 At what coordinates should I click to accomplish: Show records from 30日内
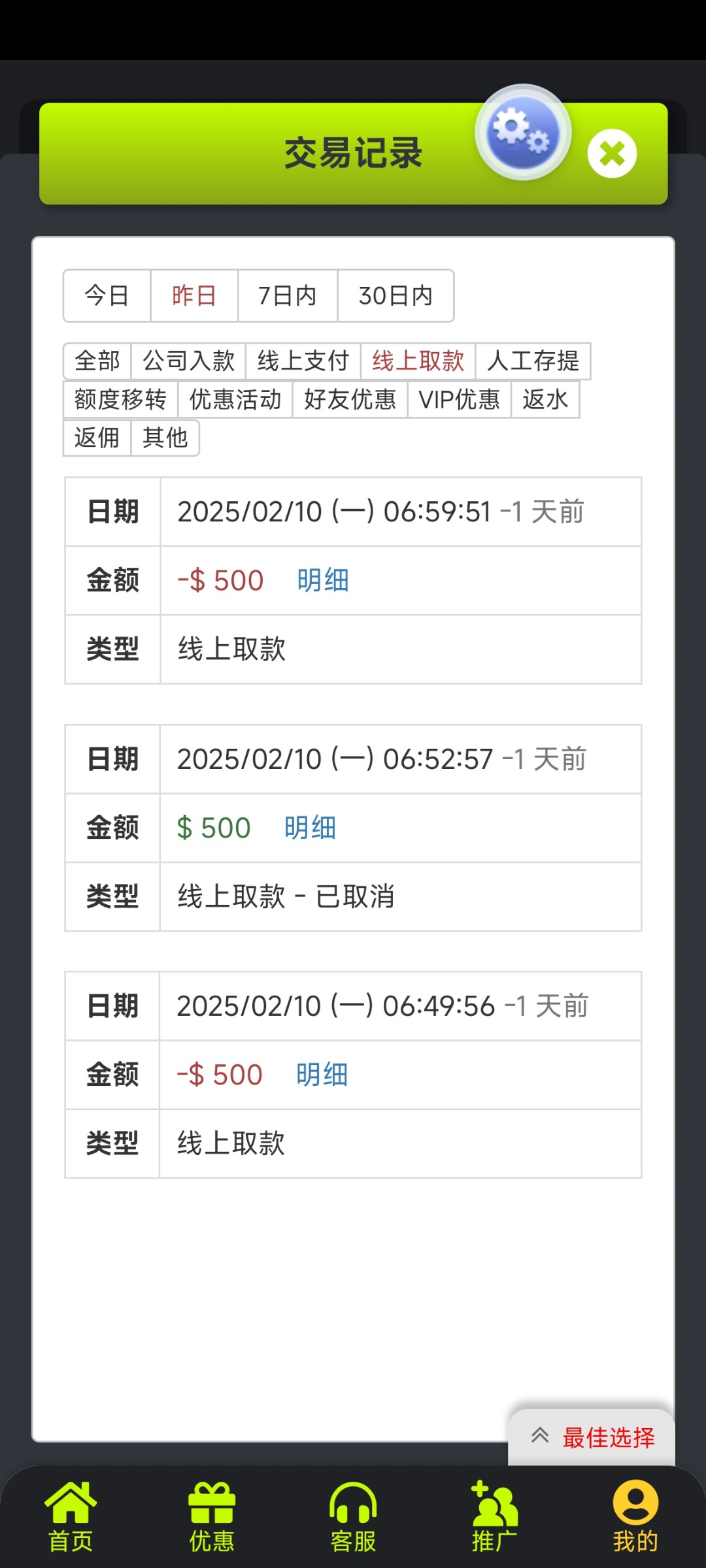pos(395,296)
